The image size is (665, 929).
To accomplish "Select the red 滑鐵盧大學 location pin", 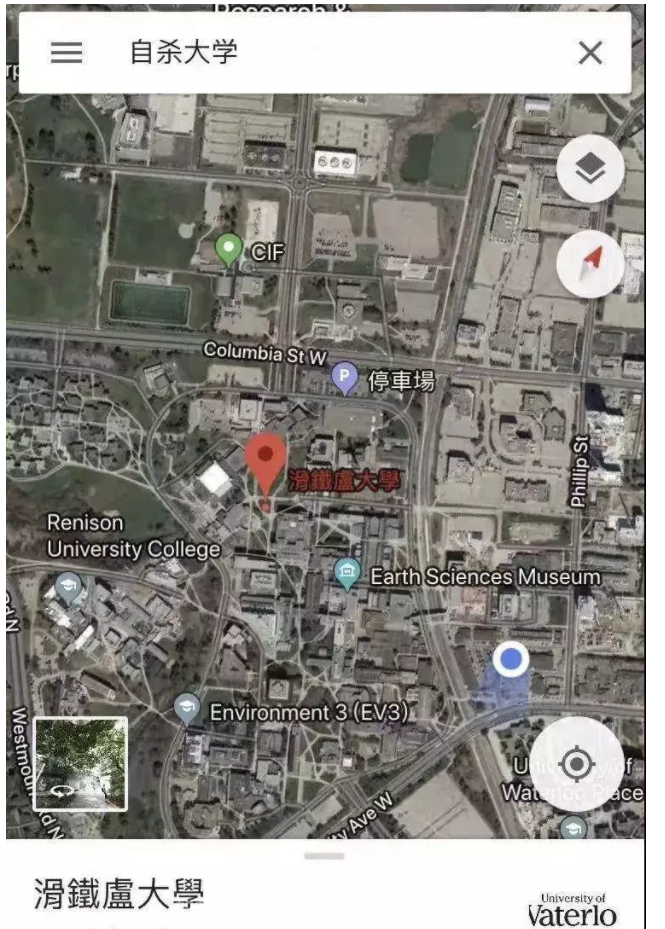I will click(x=266, y=465).
